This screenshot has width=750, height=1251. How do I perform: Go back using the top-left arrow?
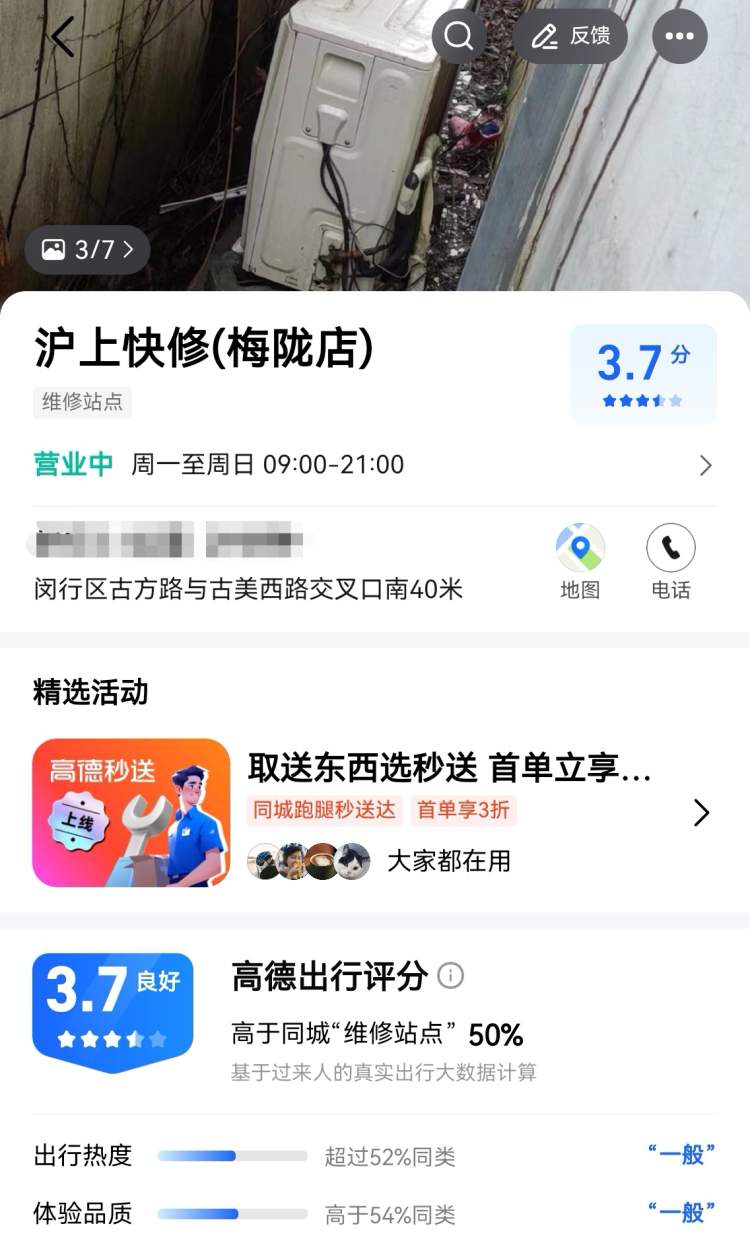[x=62, y=37]
